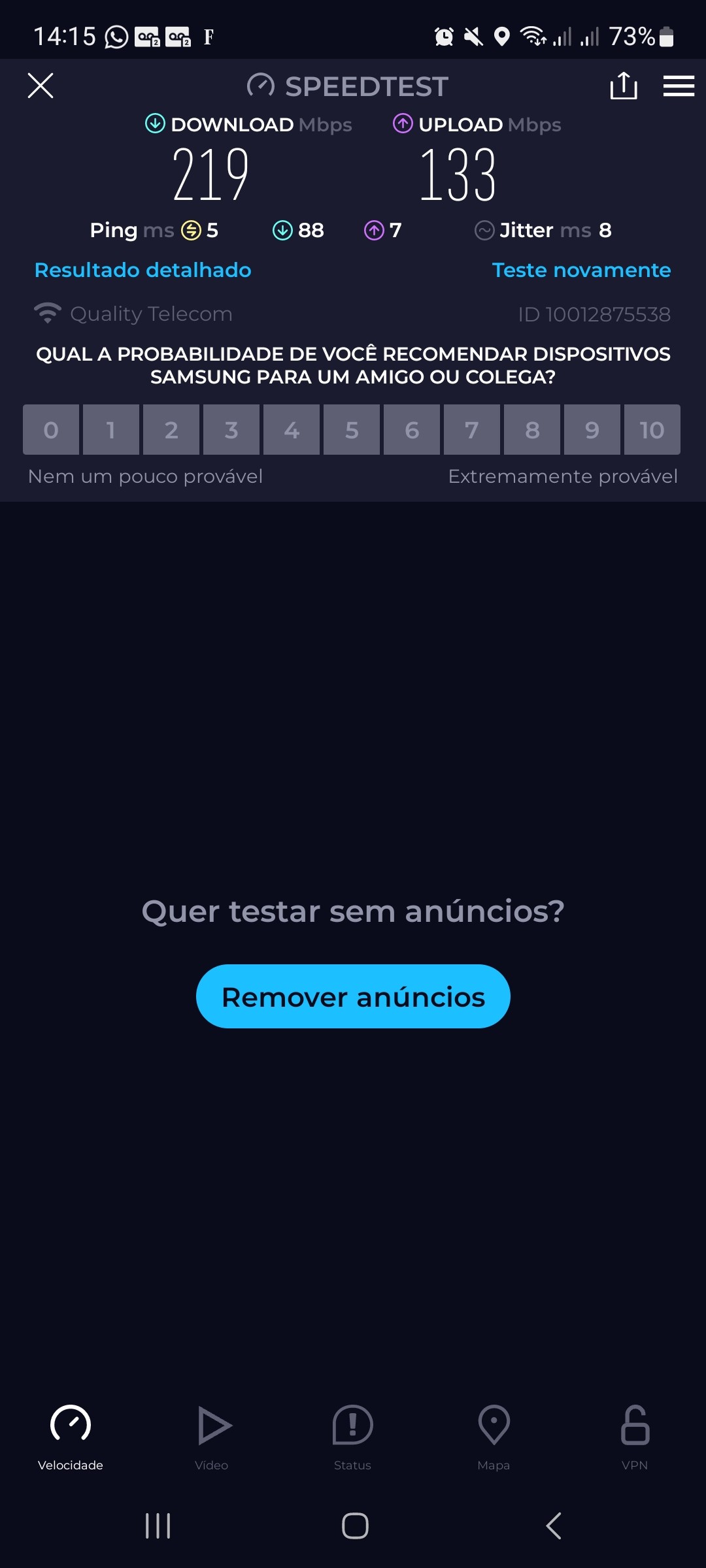This screenshot has width=706, height=1568.
Task: Select rating 8 in the survey
Action: 532,430
